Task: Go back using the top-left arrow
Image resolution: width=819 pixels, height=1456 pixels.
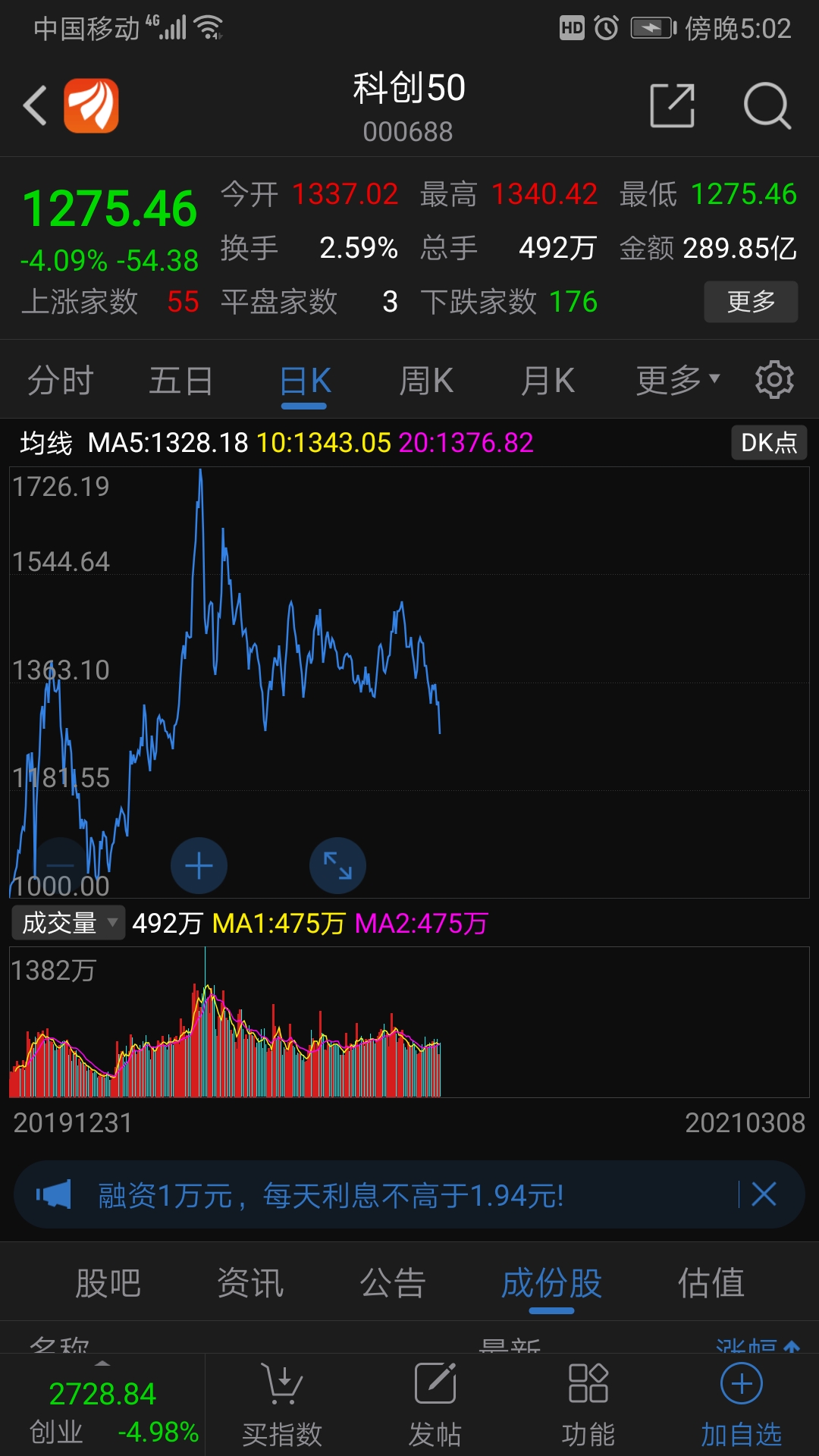Action: 35,105
